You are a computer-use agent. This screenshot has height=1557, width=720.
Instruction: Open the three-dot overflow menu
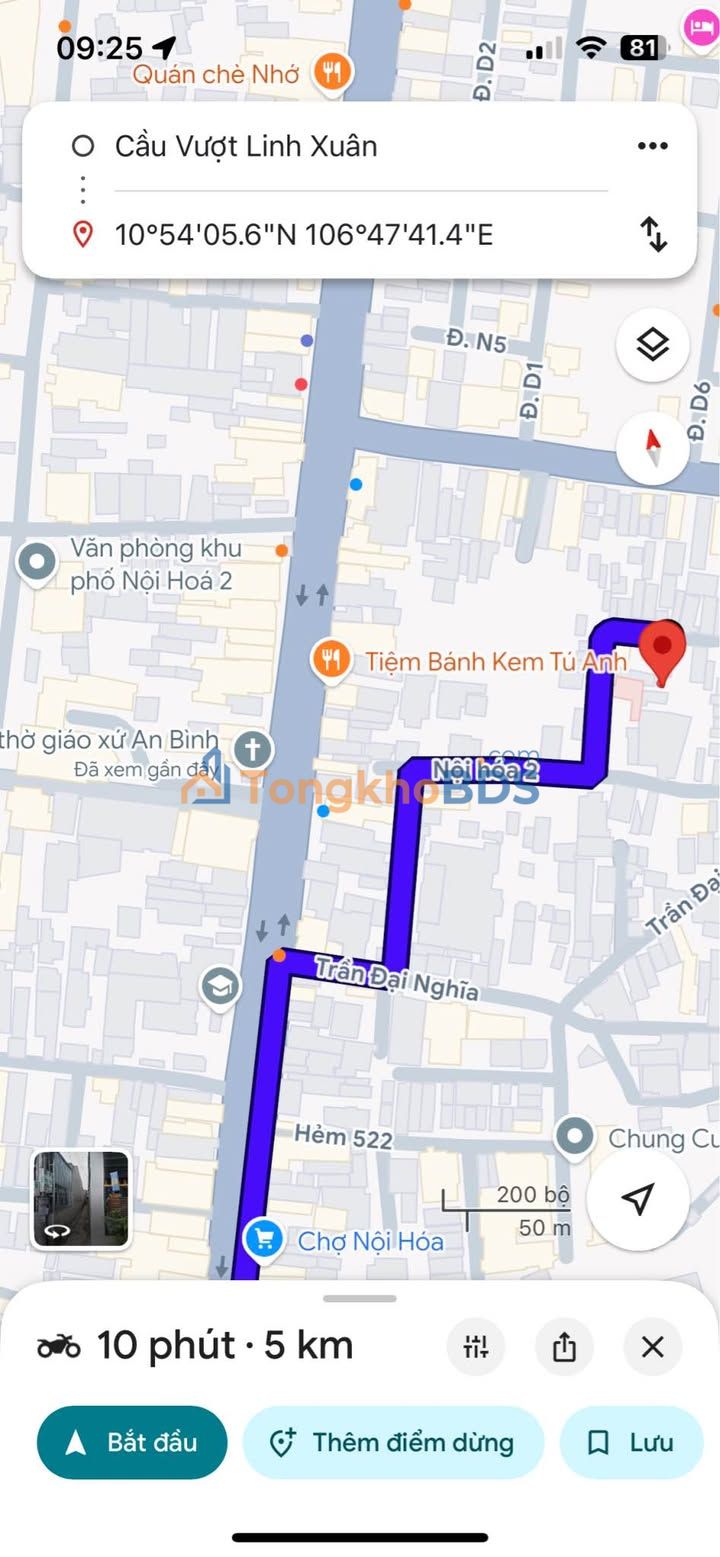point(652,147)
